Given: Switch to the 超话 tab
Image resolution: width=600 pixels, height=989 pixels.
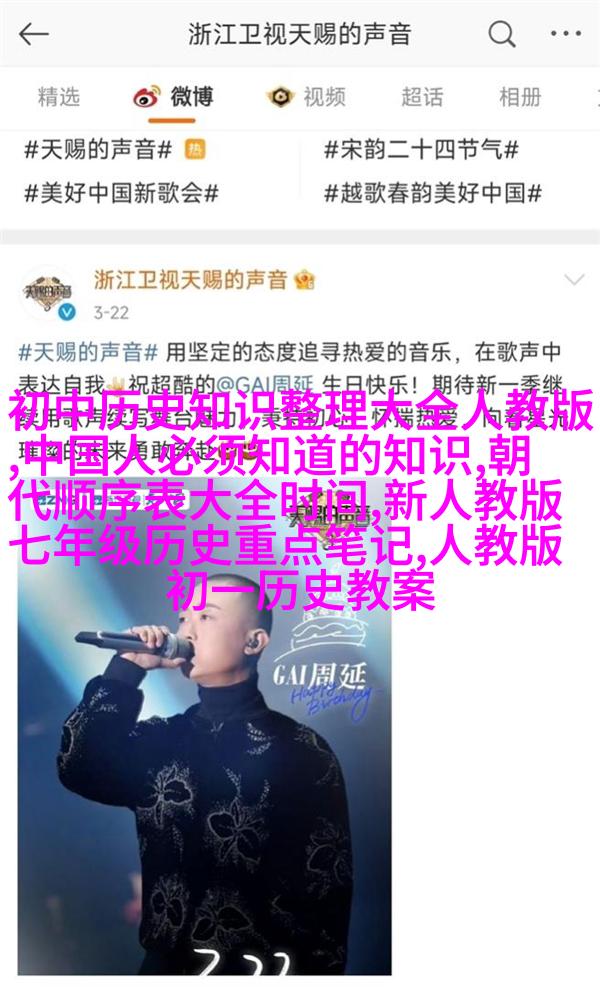Looking at the screenshot, I should (x=422, y=97).
